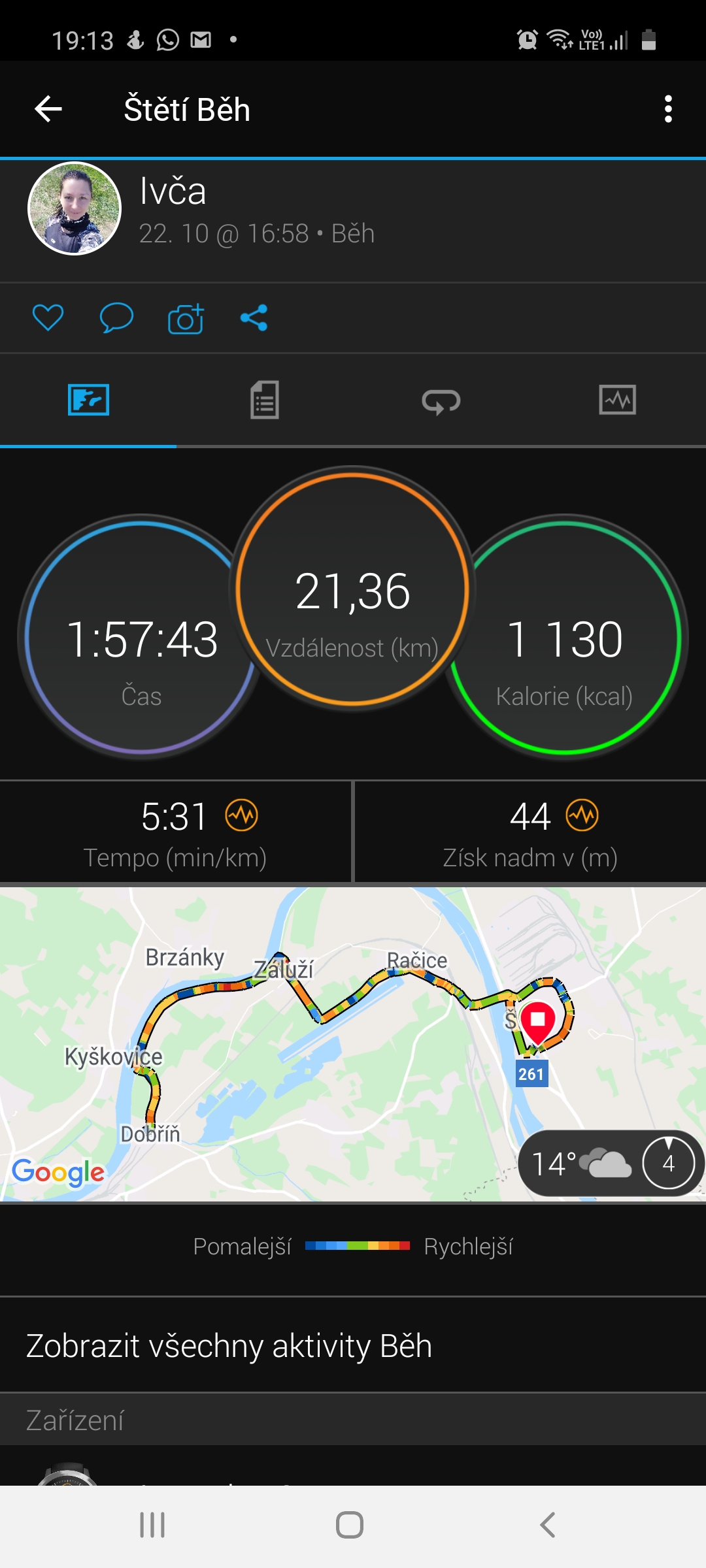
Task: Add a photo with the camera icon
Action: (x=186, y=318)
